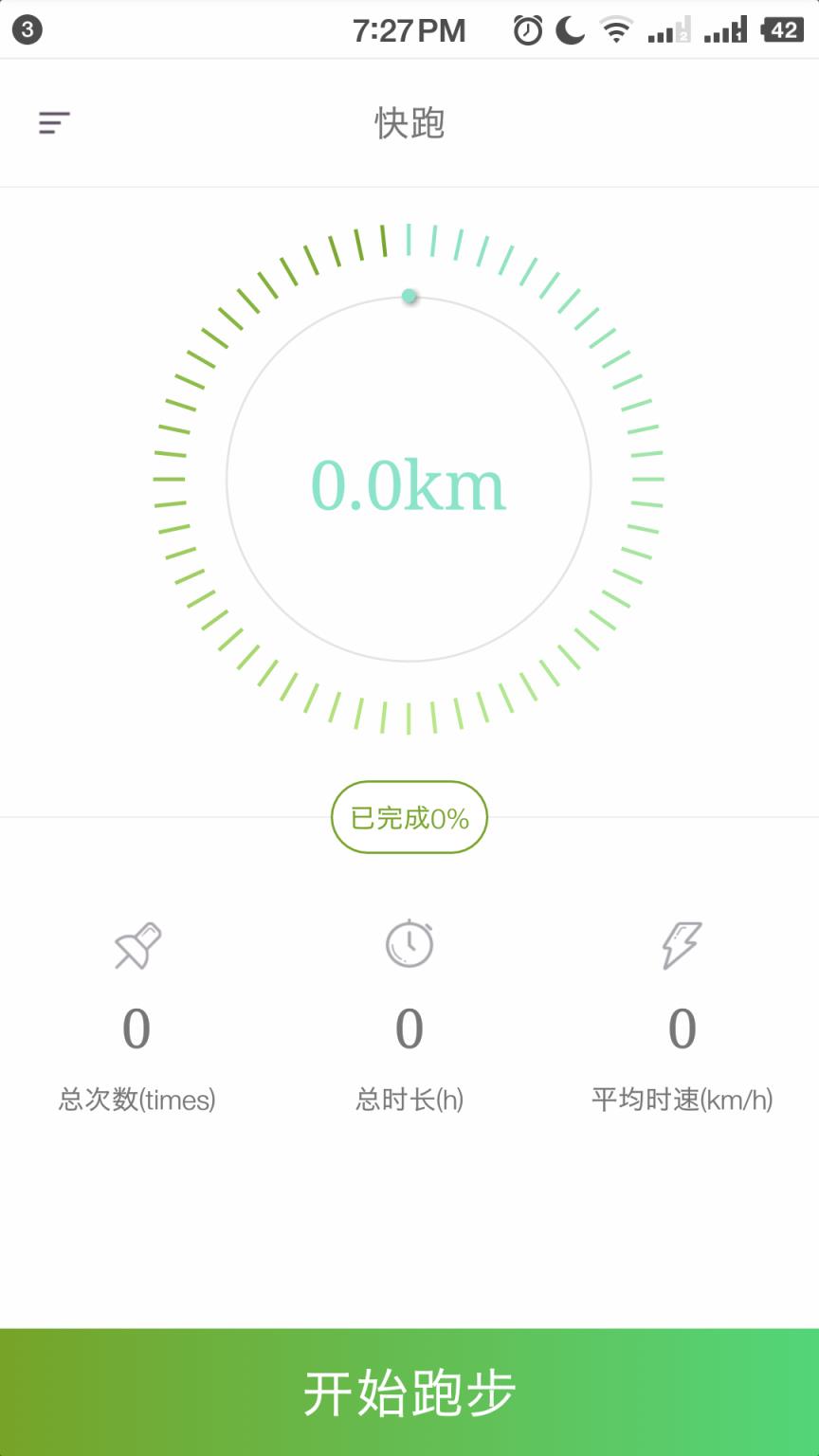Click the lightning bolt icon above 平均时速

tap(680, 944)
